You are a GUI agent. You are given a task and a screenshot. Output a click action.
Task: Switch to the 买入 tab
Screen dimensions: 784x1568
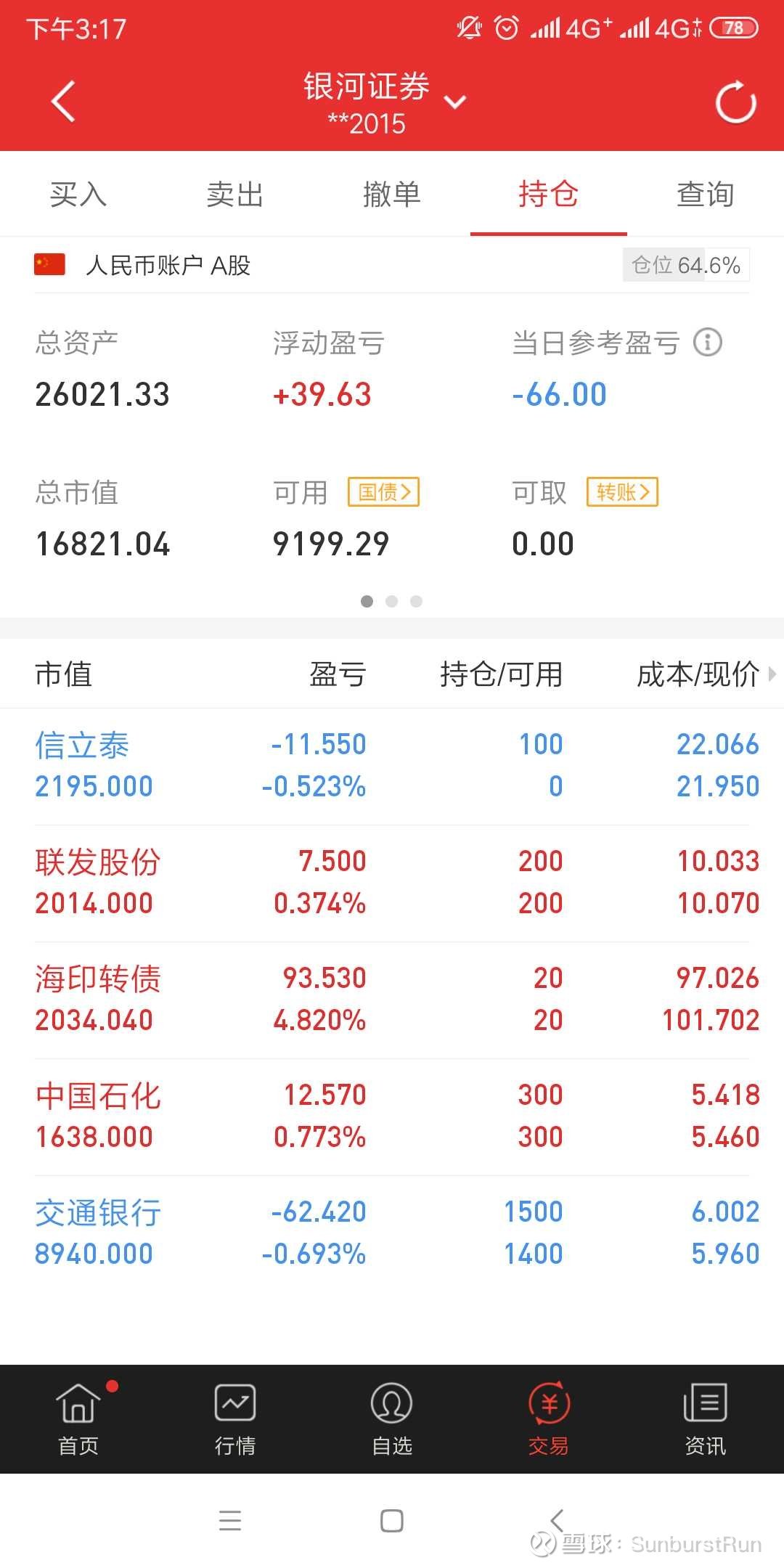[78, 195]
